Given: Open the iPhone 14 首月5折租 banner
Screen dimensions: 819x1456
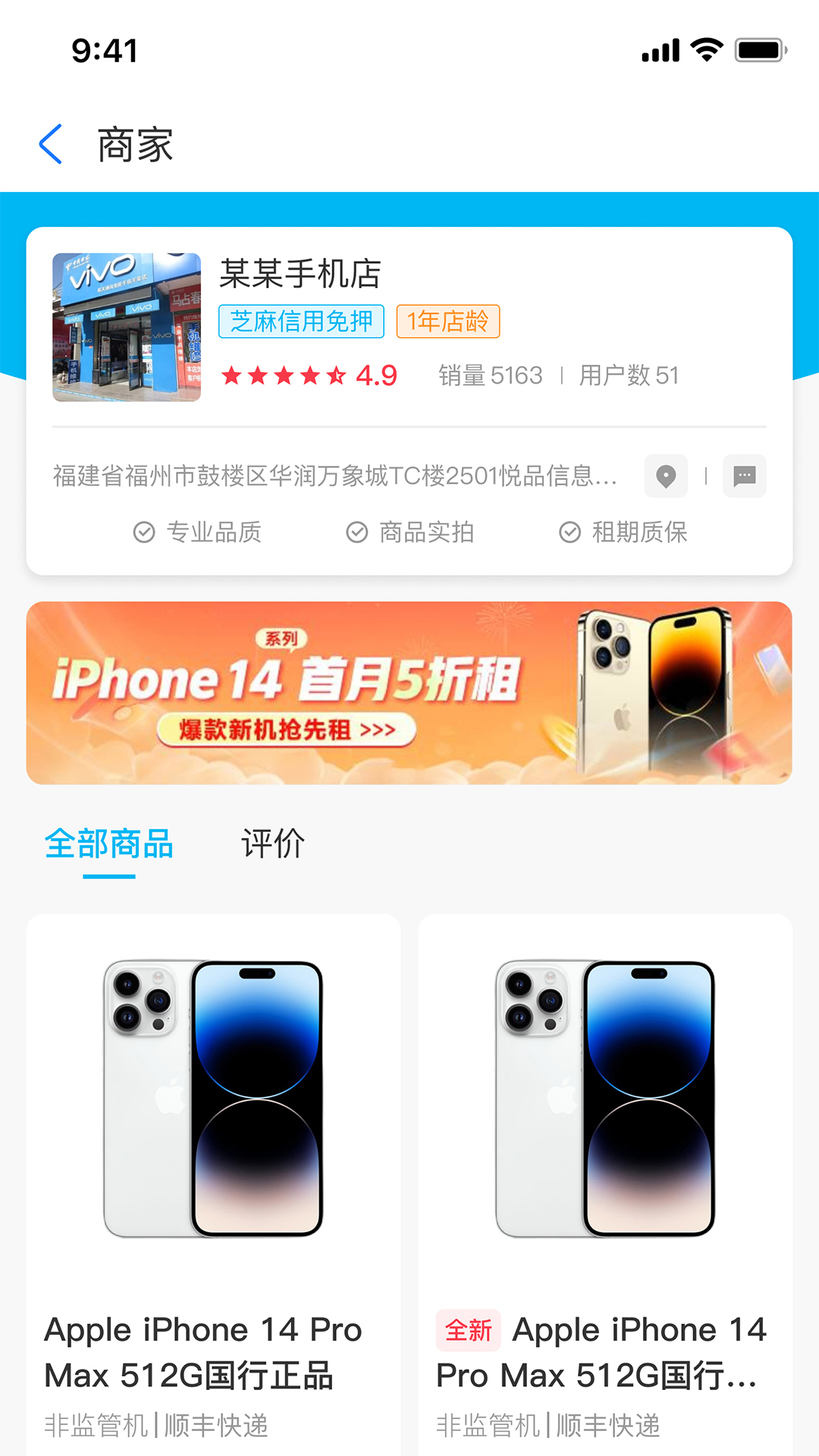Looking at the screenshot, I should [x=409, y=692].
